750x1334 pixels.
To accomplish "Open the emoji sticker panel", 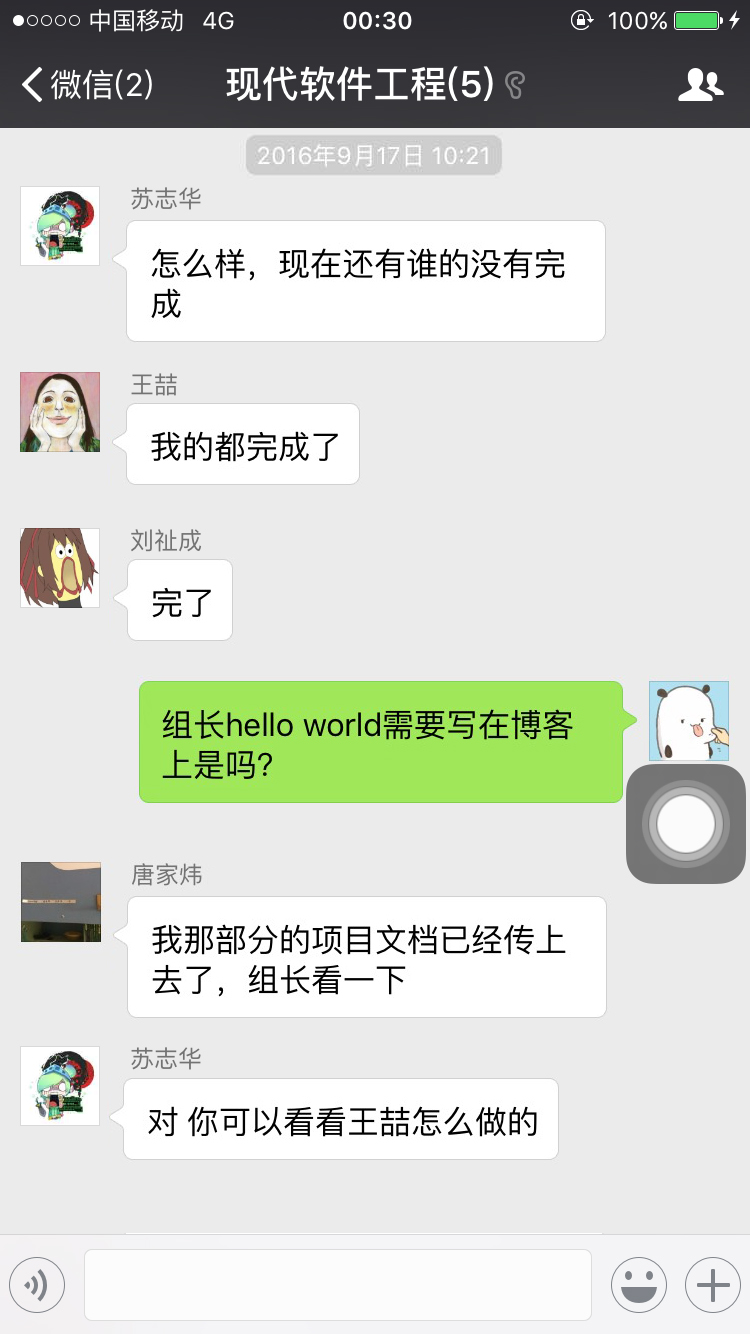I will [x=639, y=1285].
